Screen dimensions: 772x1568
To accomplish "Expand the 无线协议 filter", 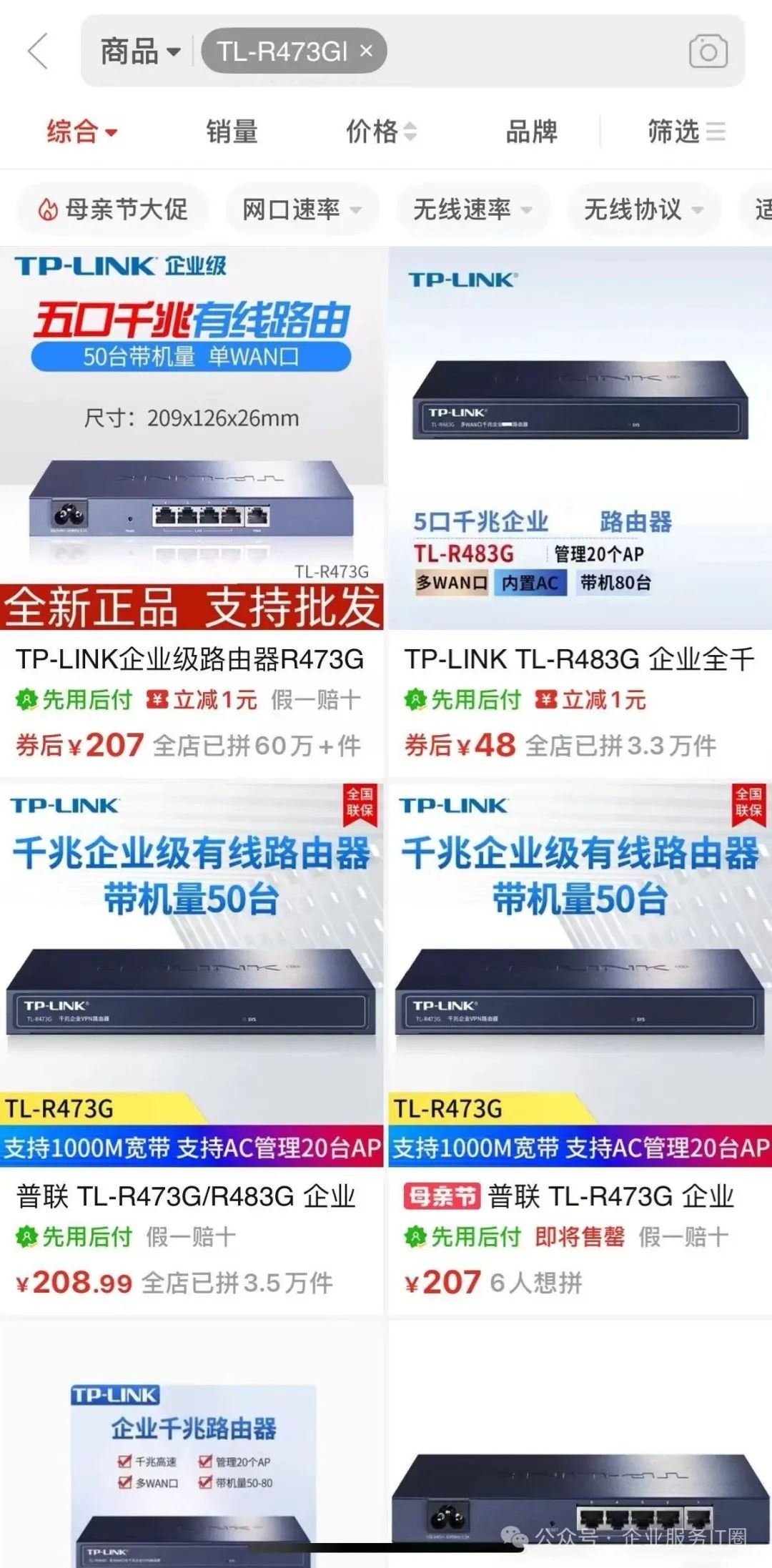I will coord(643,209).
